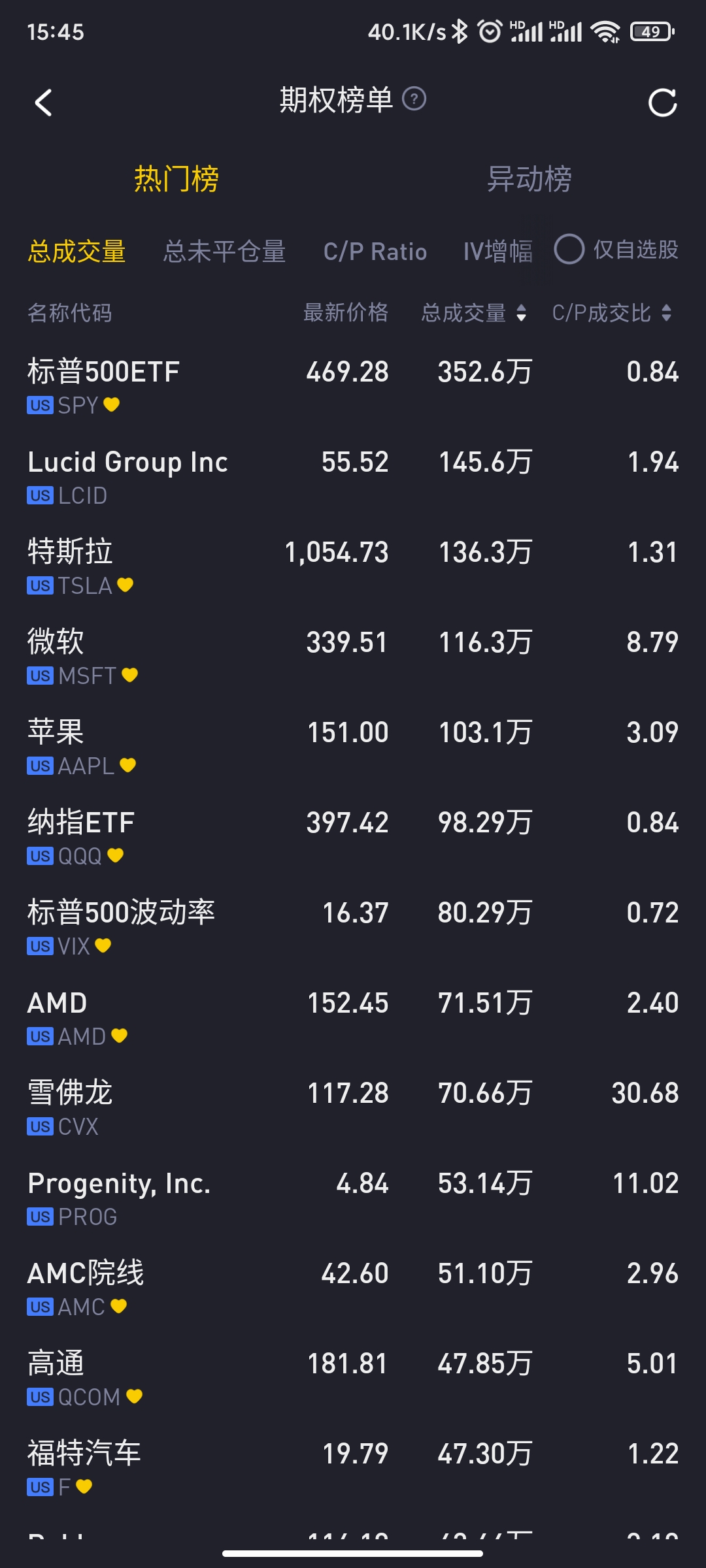Open the help icon beside 期权榜单
Screen dimensions: 706x1568
coord(414,99)
